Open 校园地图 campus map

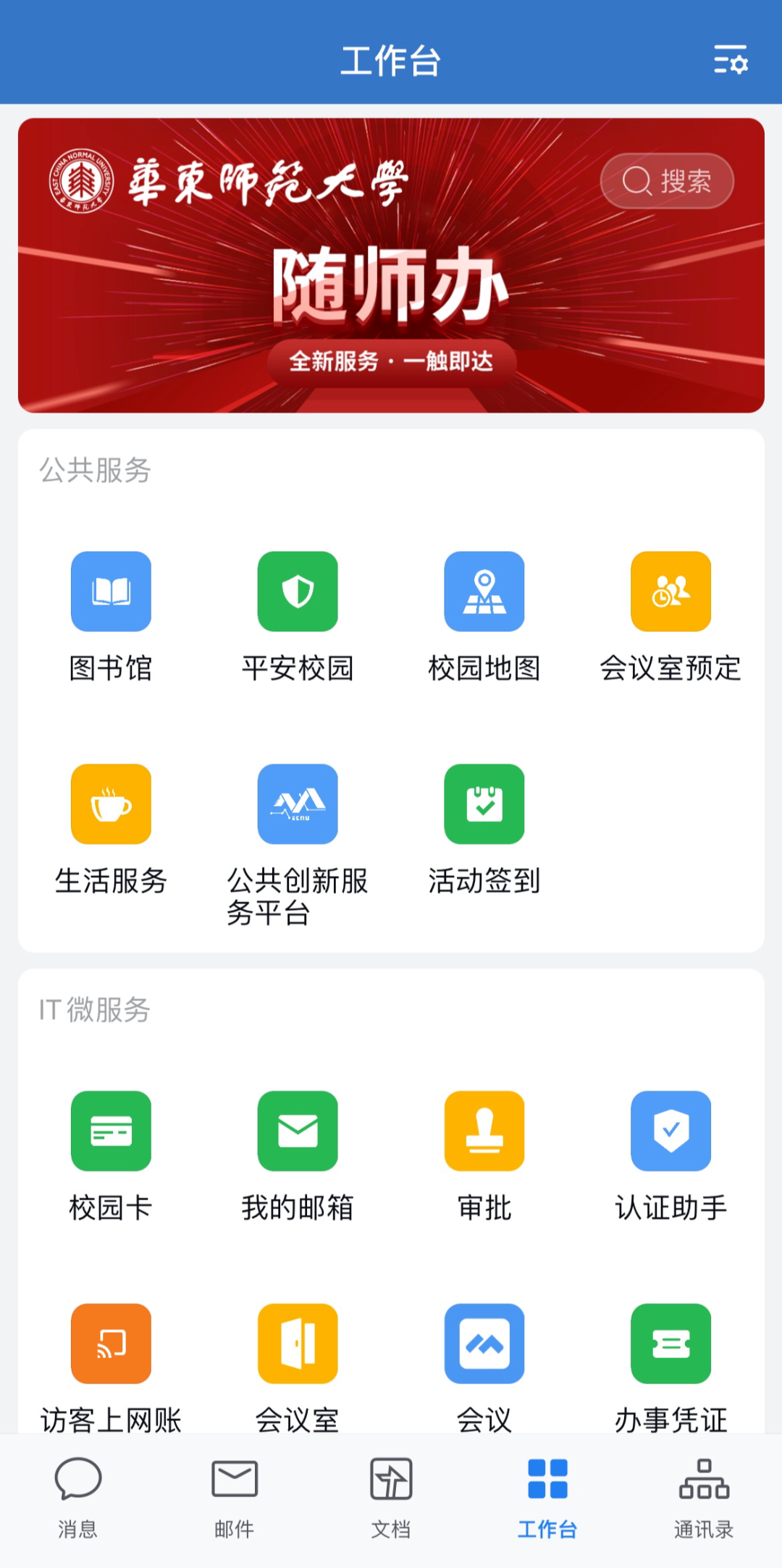click(x=484, y=592)
